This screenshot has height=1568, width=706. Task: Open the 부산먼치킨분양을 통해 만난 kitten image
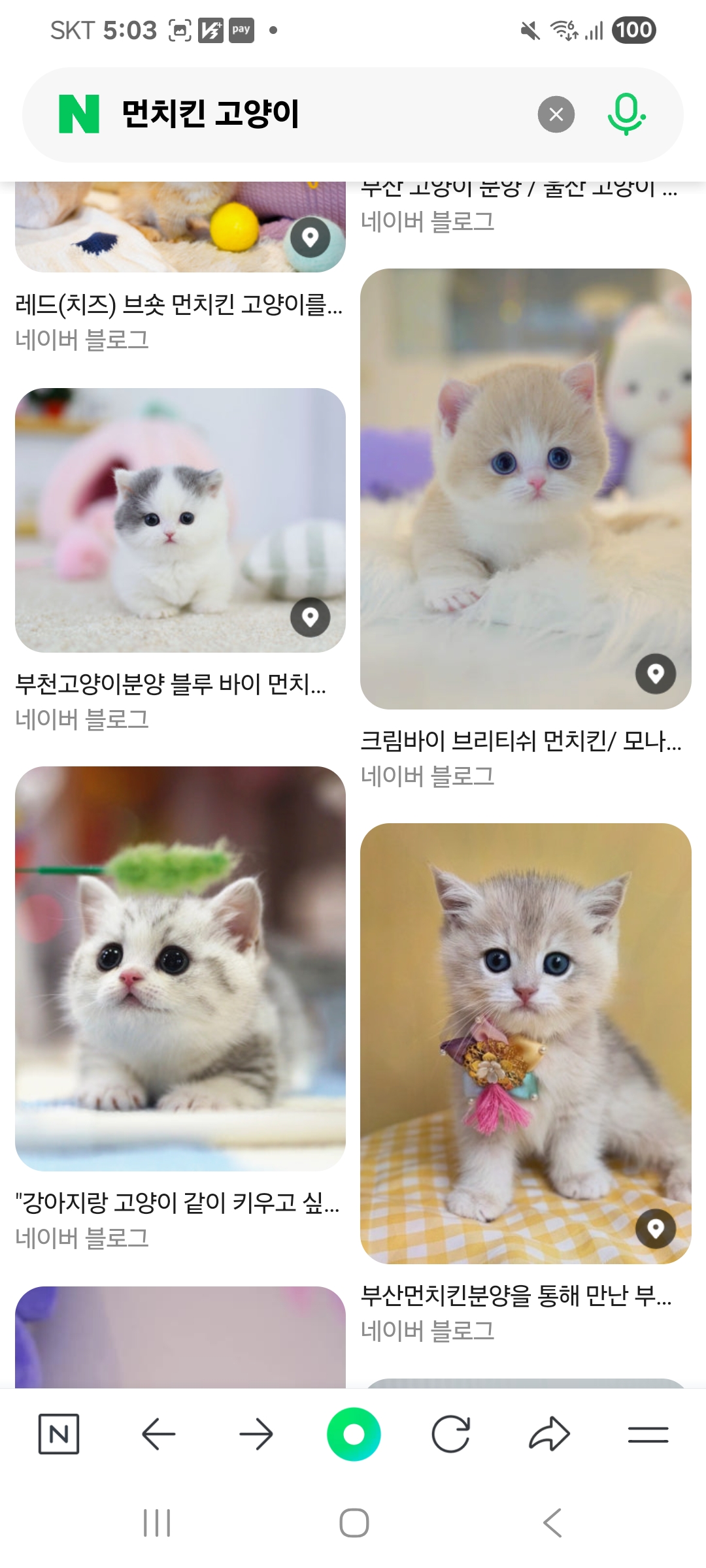click(525, 1043)
